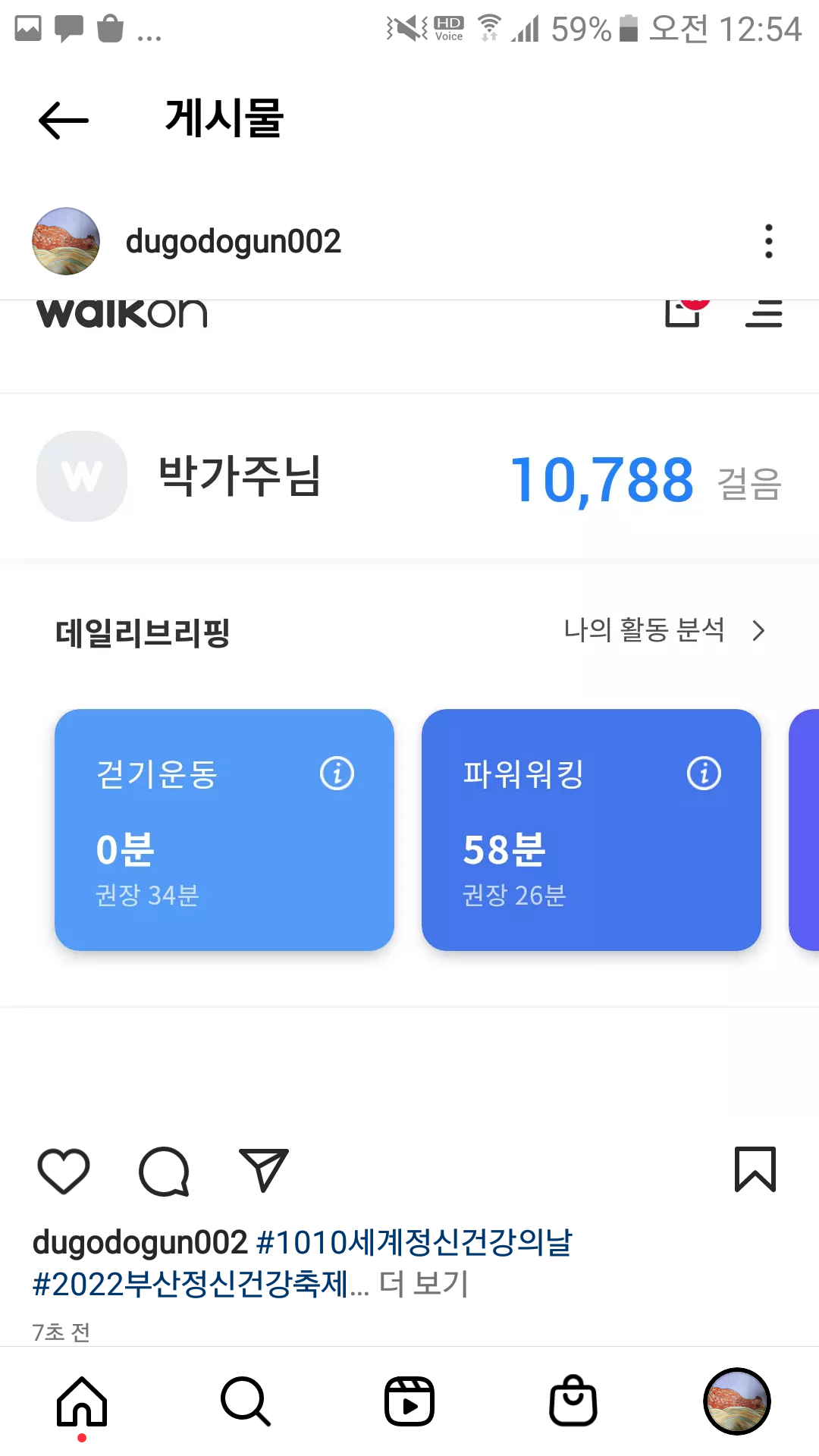
Task: Save this post with the bookmark icon
Action: [x=755, y=1169]
